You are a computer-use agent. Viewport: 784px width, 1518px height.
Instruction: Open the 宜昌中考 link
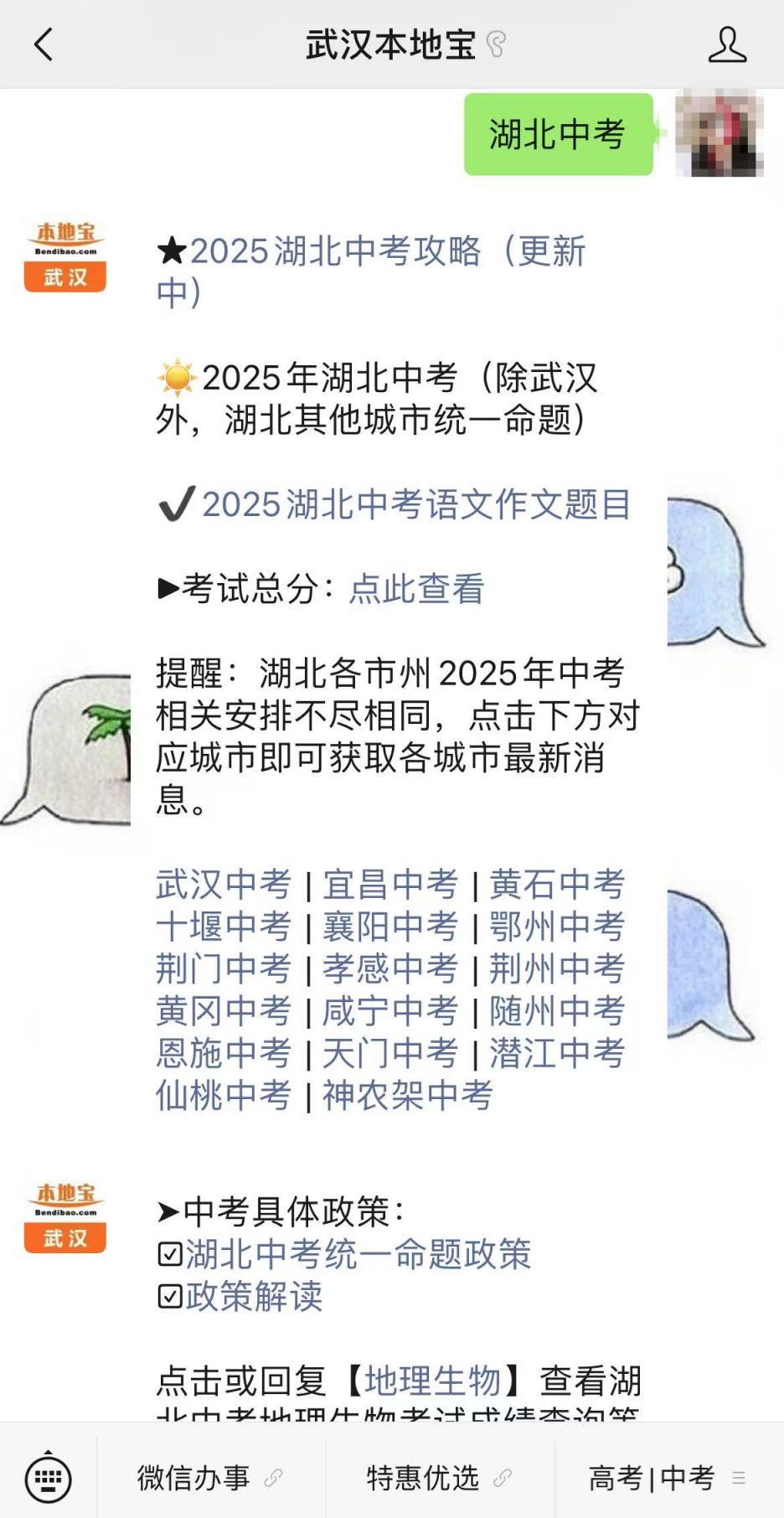click(390, 885)
